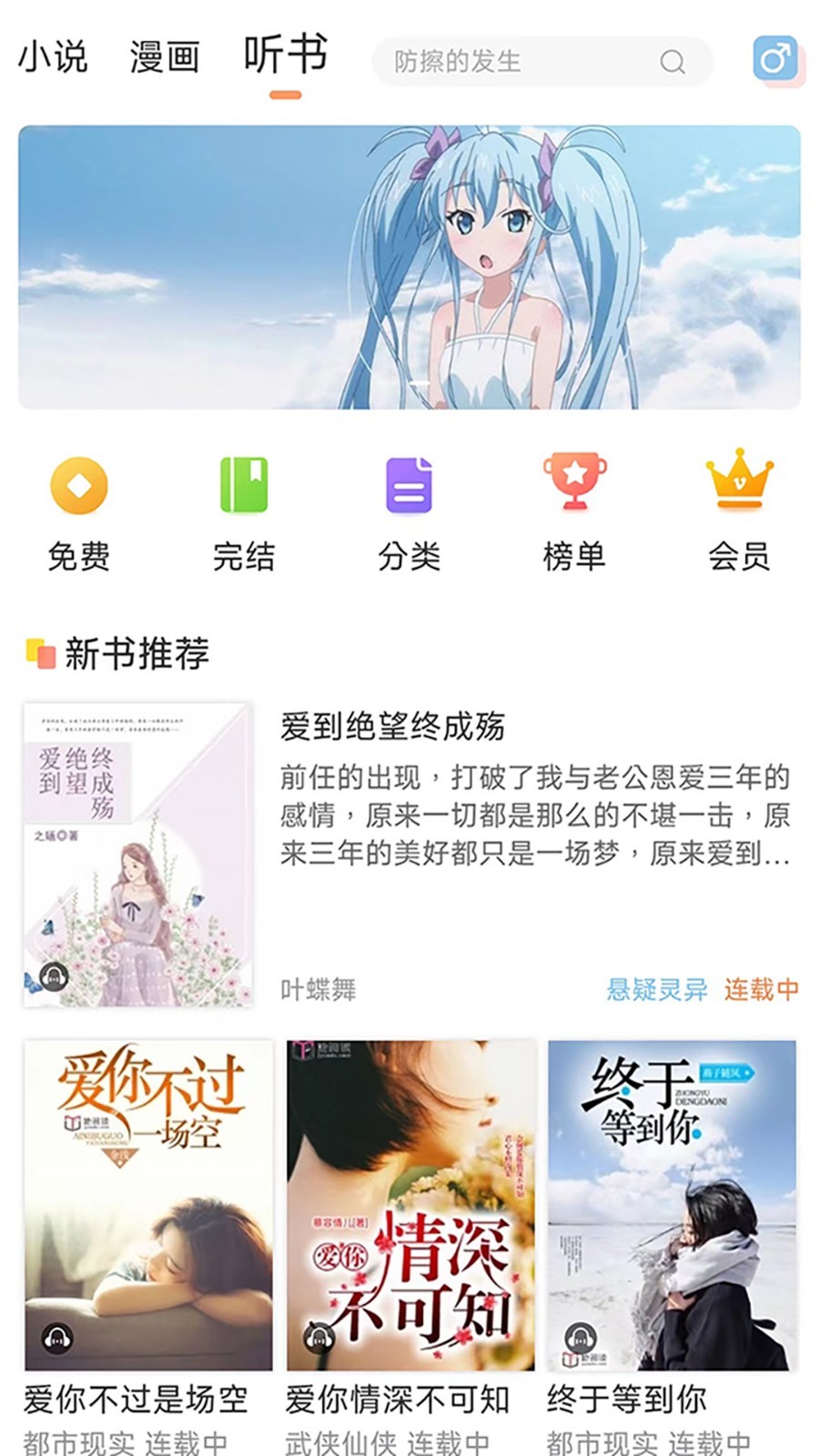The image size is (819, 1456).
Task: Open the 分类 (Categories) icon
Action: 408,487
